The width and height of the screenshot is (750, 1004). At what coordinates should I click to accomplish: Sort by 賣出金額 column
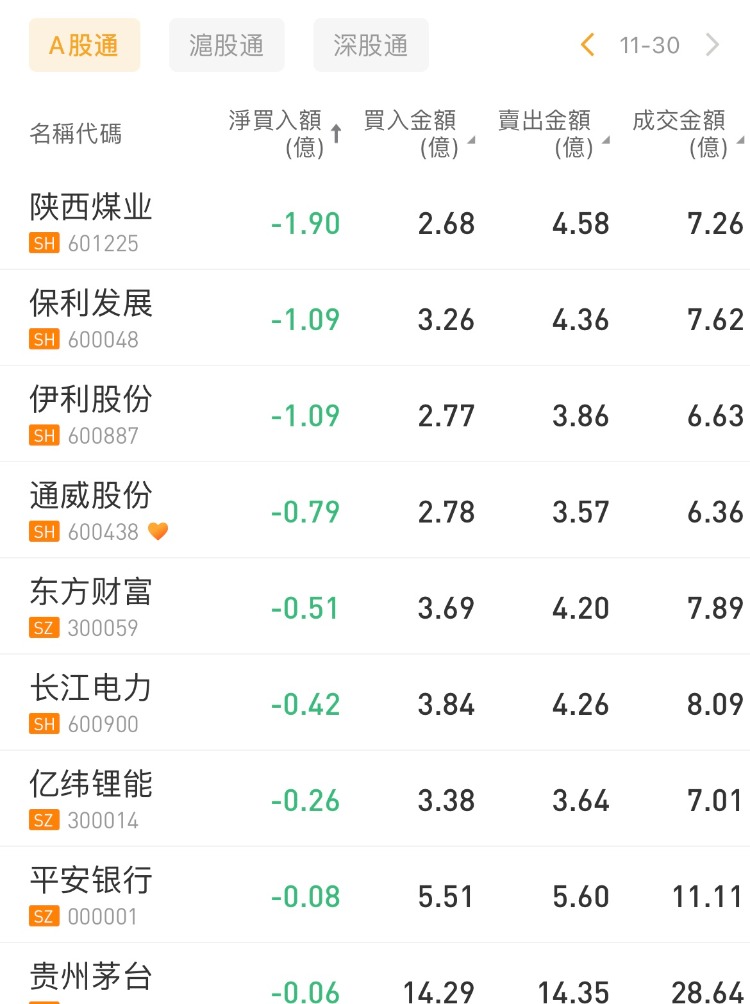[x=550, y=133]
